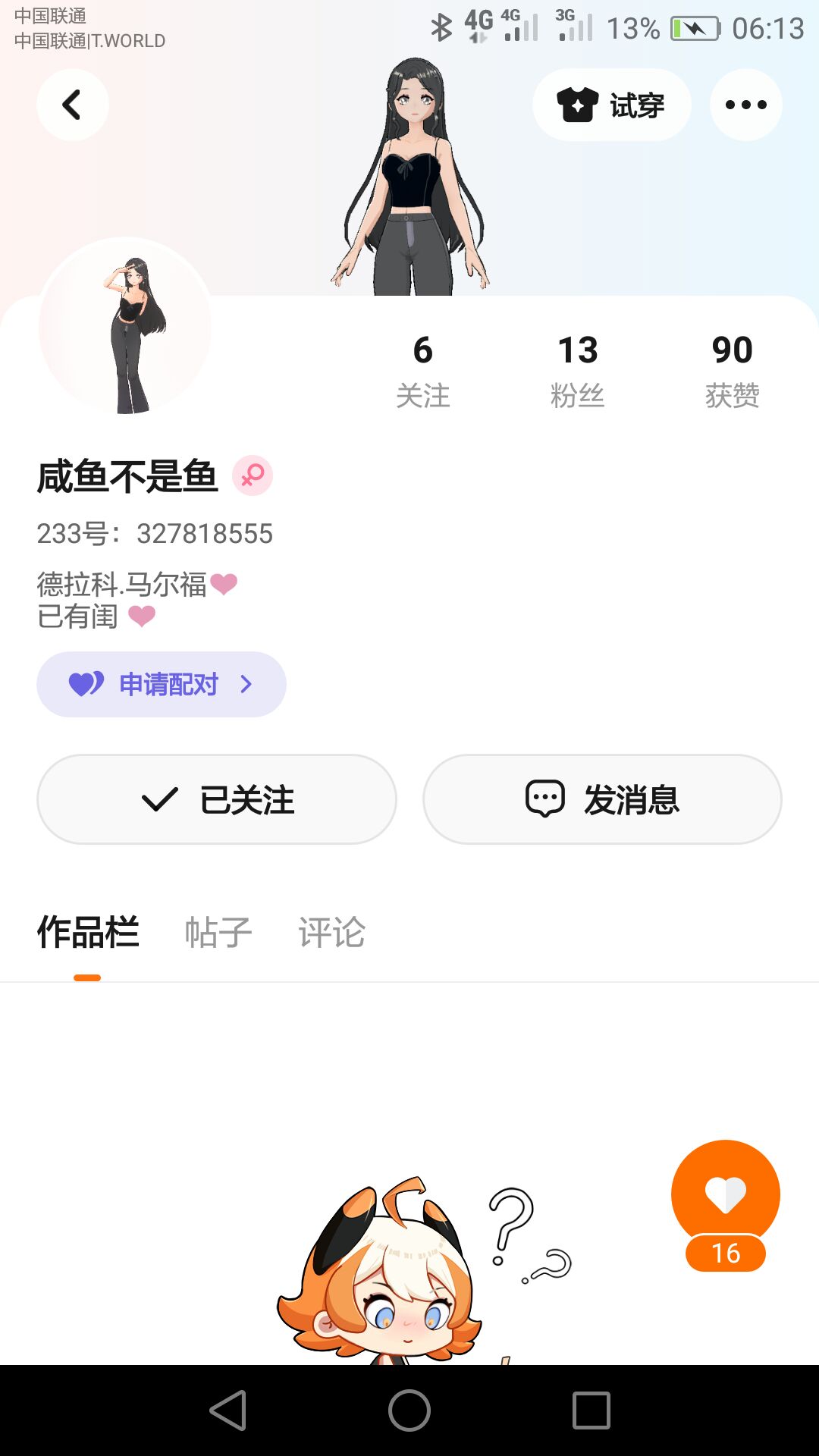This screenshot has width=819, height=1456.
Task: Switch to the 帖子 tab
Action: [x=218, y=932]
